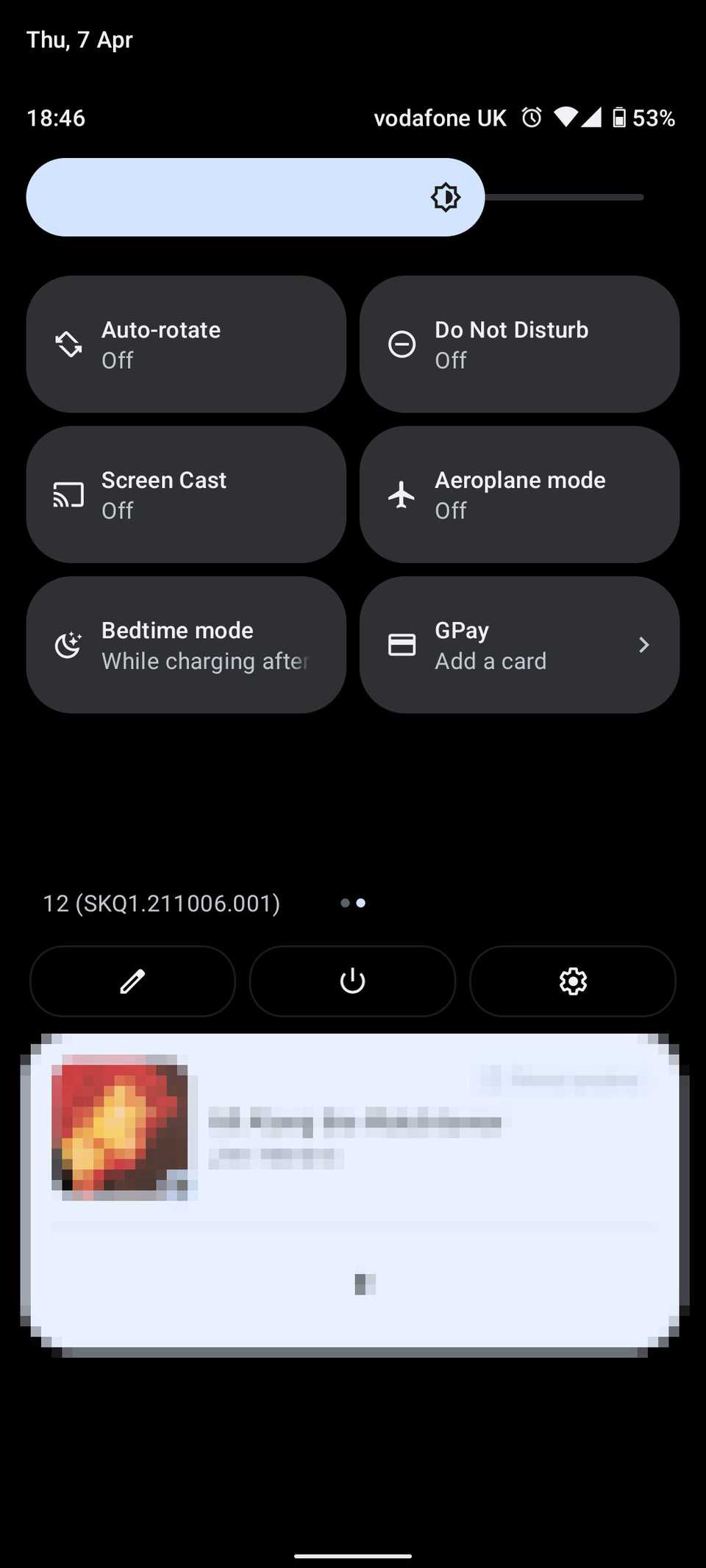This screenshot has height=1568, width=706.
Task: Tap the date Thu, 7 Apr
Action: pos(79,39)
